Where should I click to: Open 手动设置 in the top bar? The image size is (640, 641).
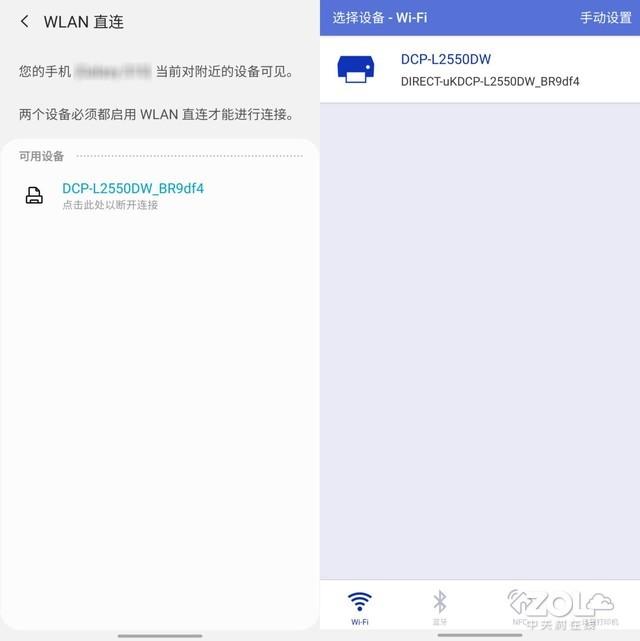coord(605,18)
